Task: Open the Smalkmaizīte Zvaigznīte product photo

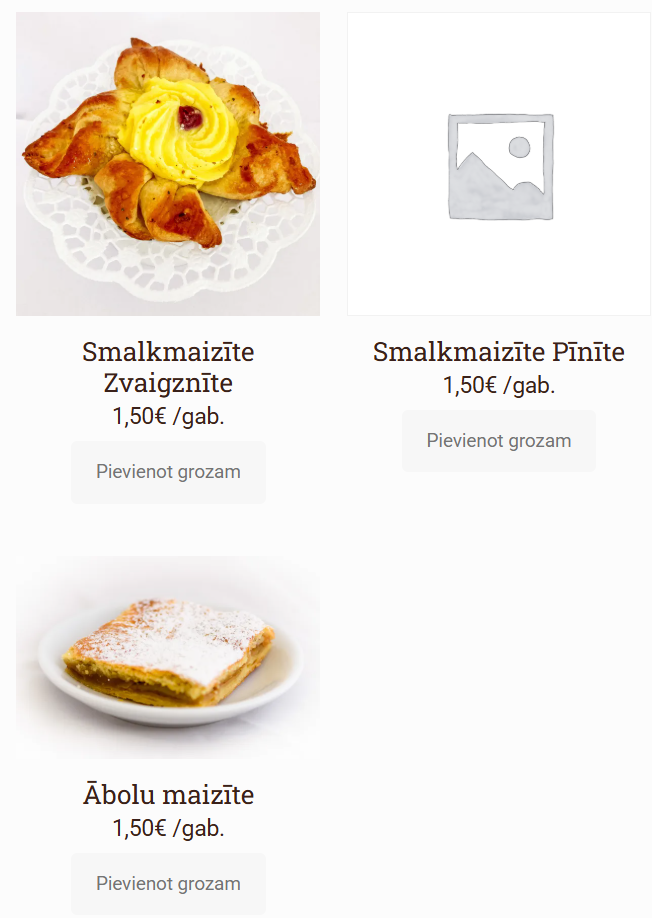Action: pos(168,164)
